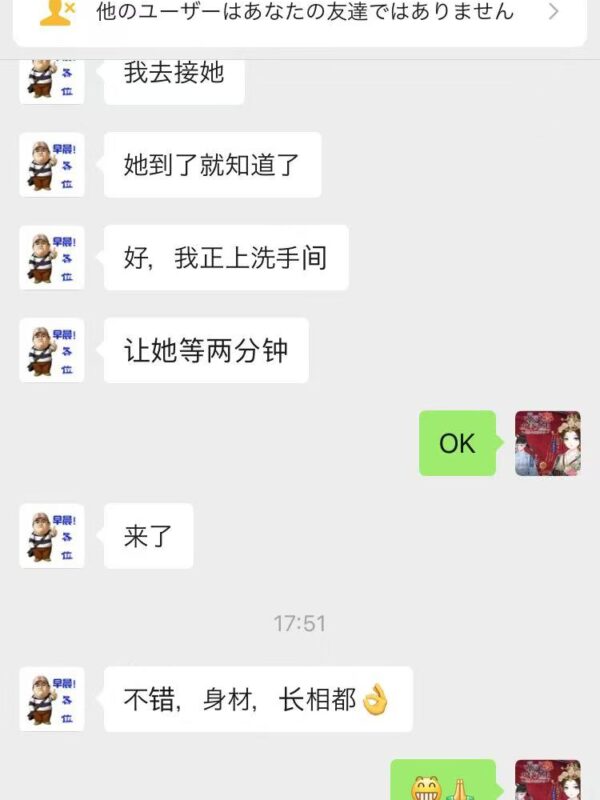
Task: Open avatar beside 不错,身材,长相都 message
Action: (52, 699)
